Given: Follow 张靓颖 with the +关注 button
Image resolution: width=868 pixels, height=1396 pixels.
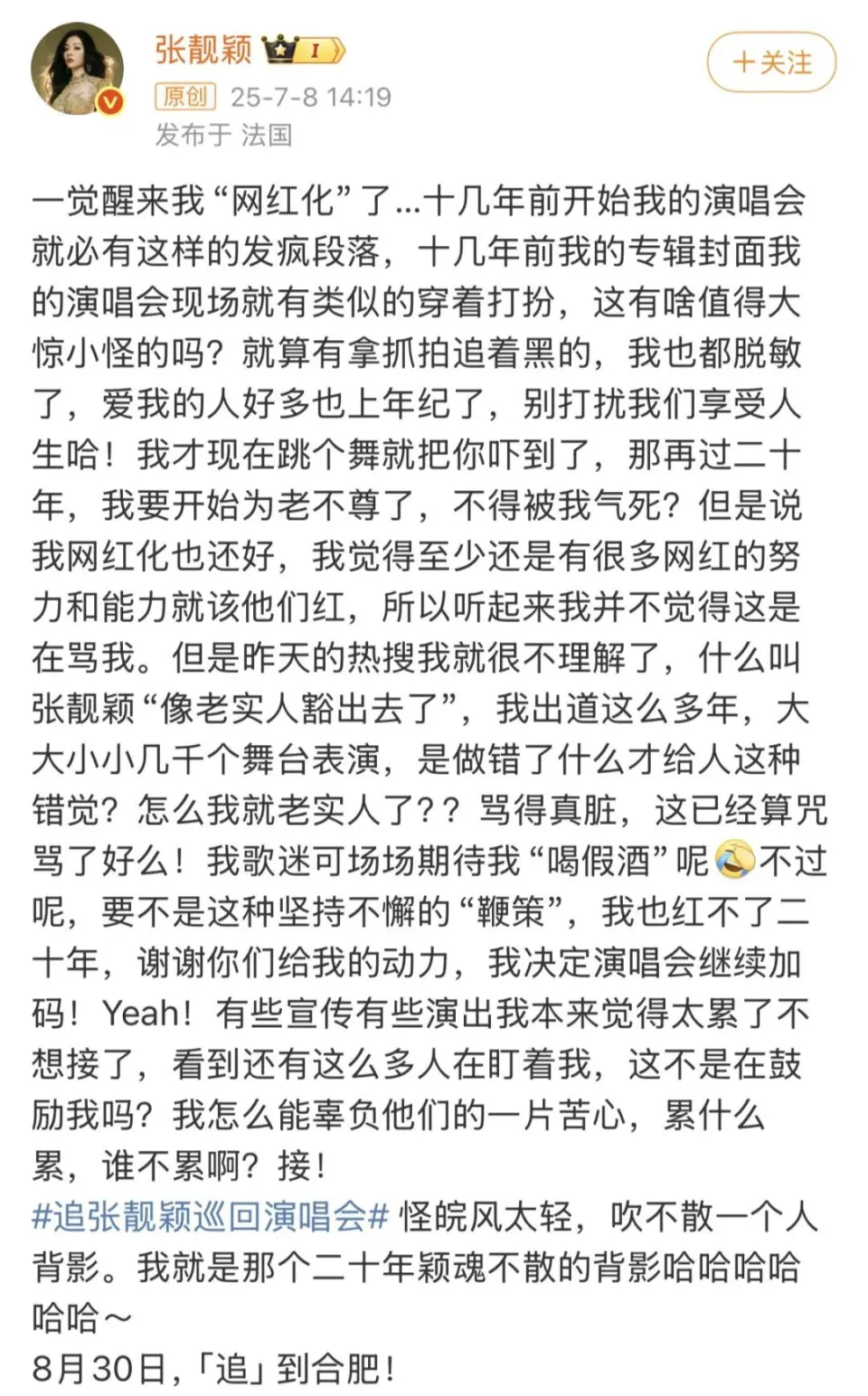Looking at the screenshot, I should [x=771, y=62].
